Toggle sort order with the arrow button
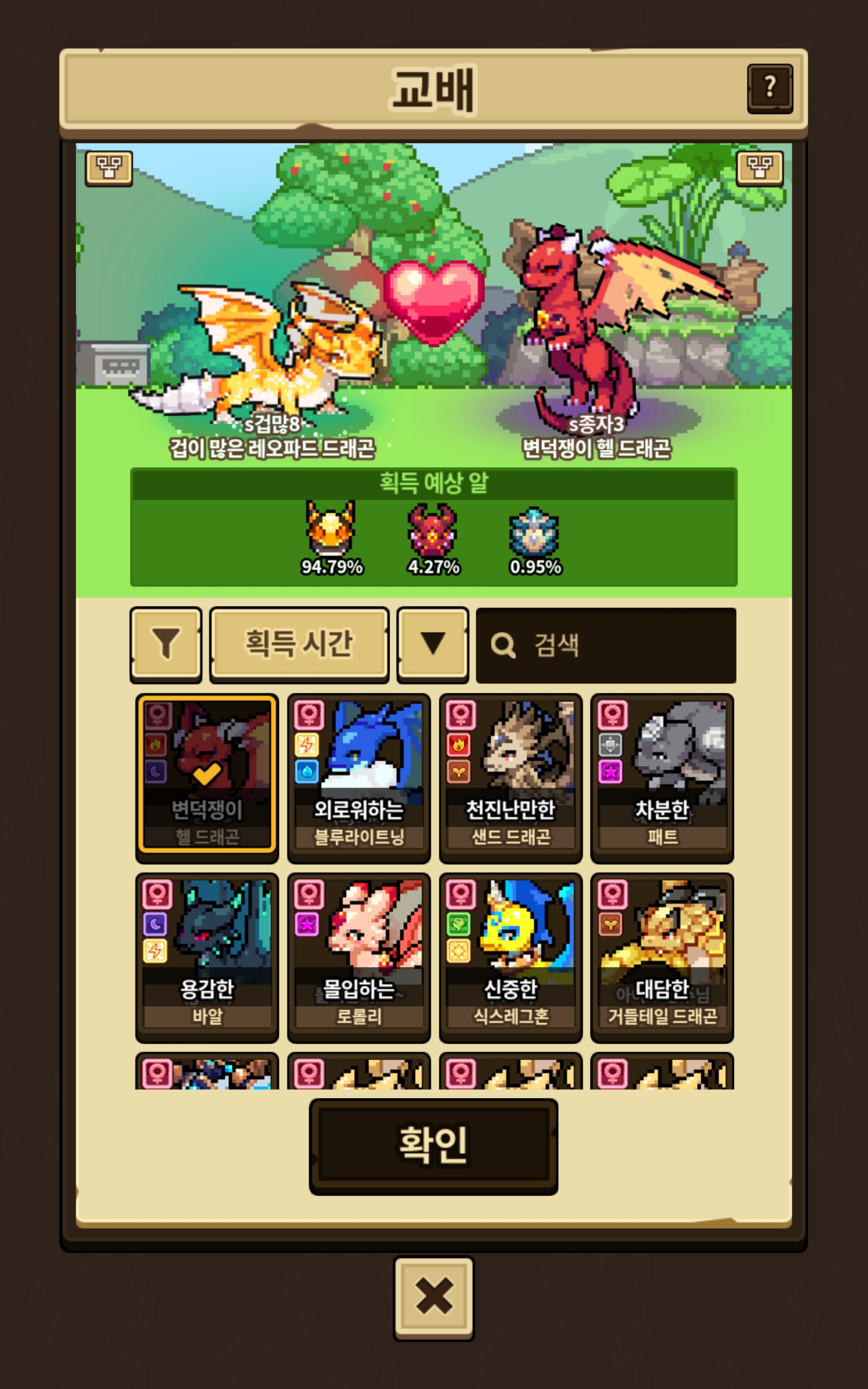This screenshot has width=868, height=1389. pyautogui.click(x=432, y=643)
